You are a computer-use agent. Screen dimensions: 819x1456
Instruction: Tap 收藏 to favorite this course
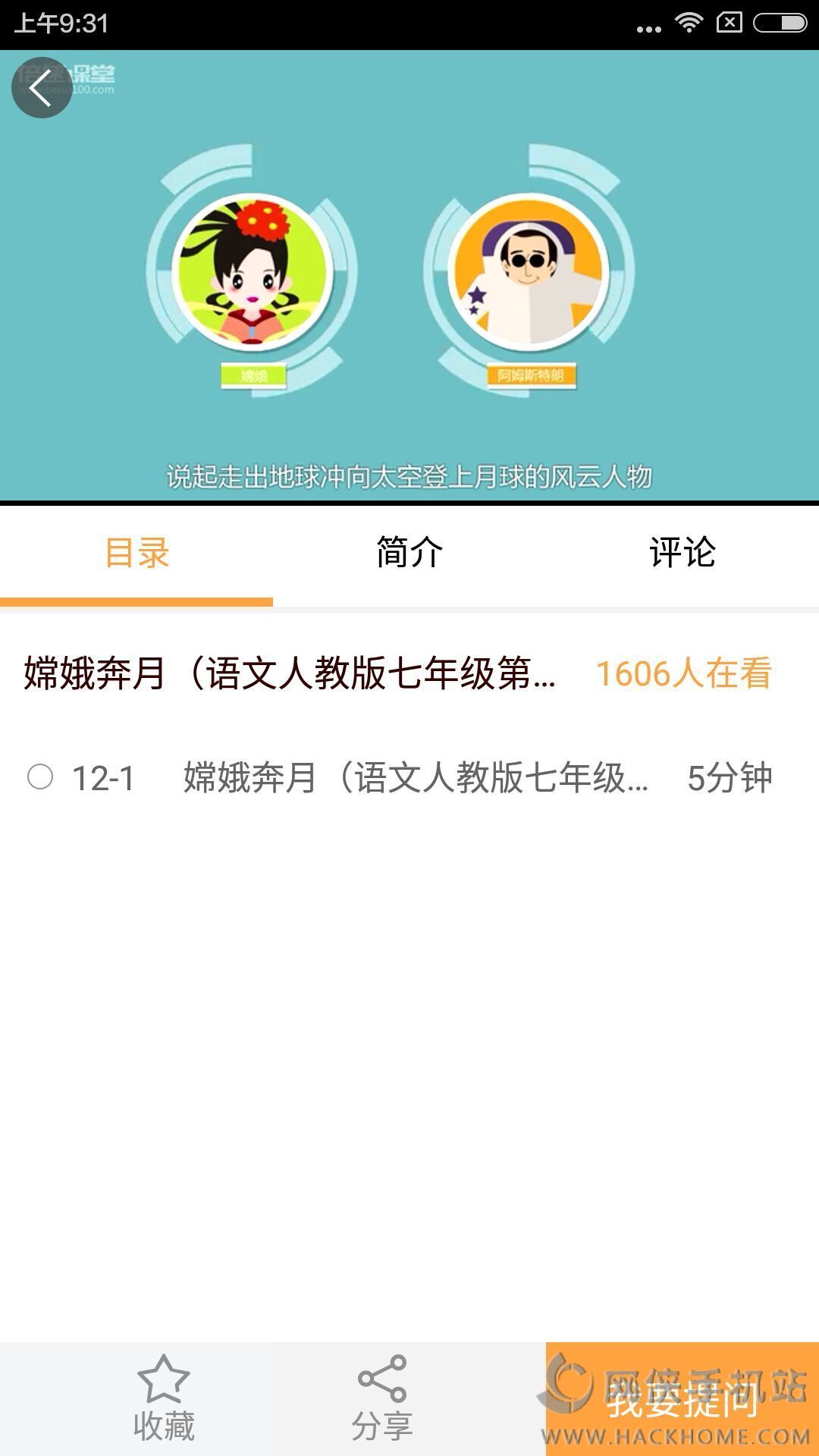(x=164, y=1399)
